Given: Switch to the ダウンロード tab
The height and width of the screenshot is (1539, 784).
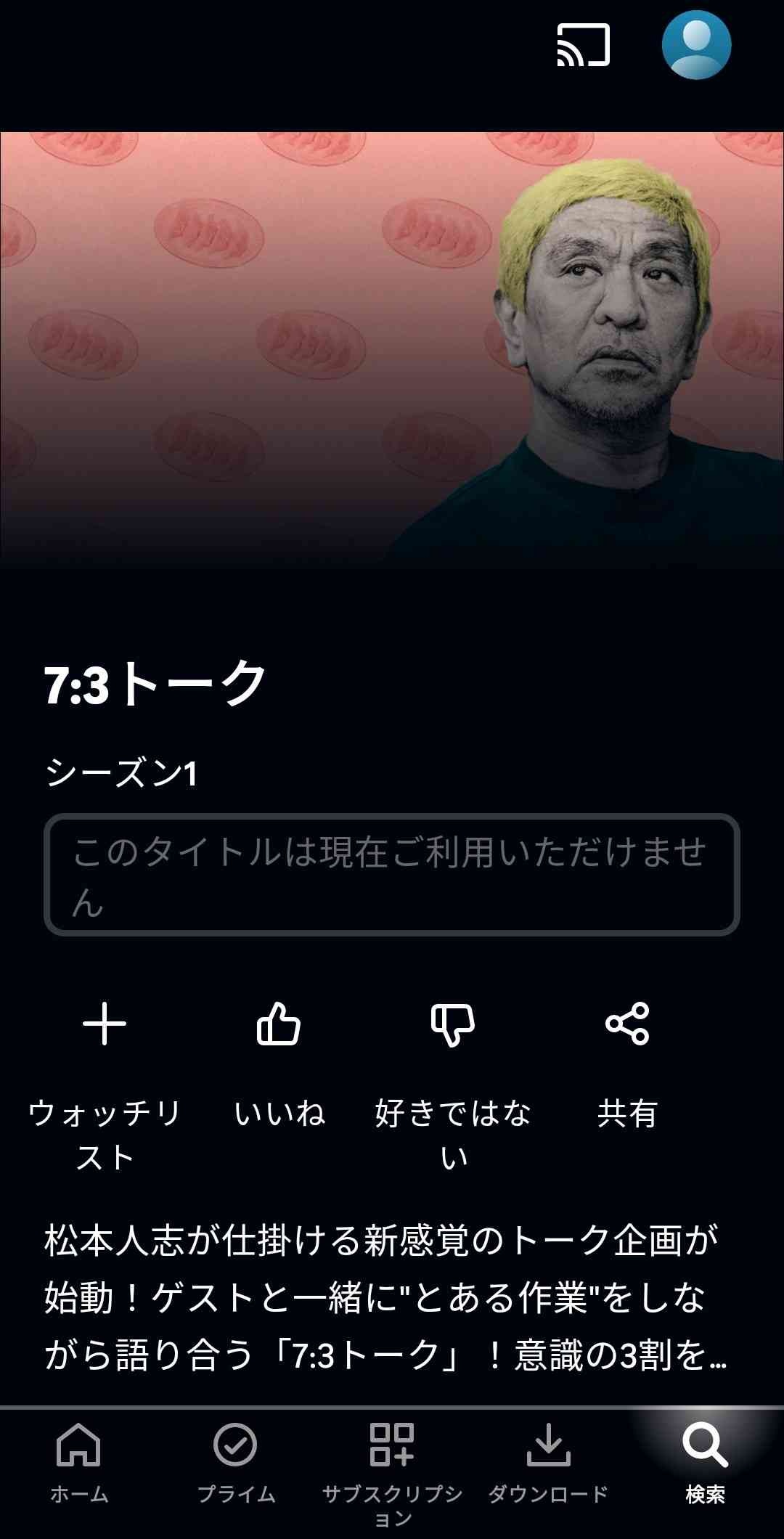Looking at the screenshot, I should 549,1461.
